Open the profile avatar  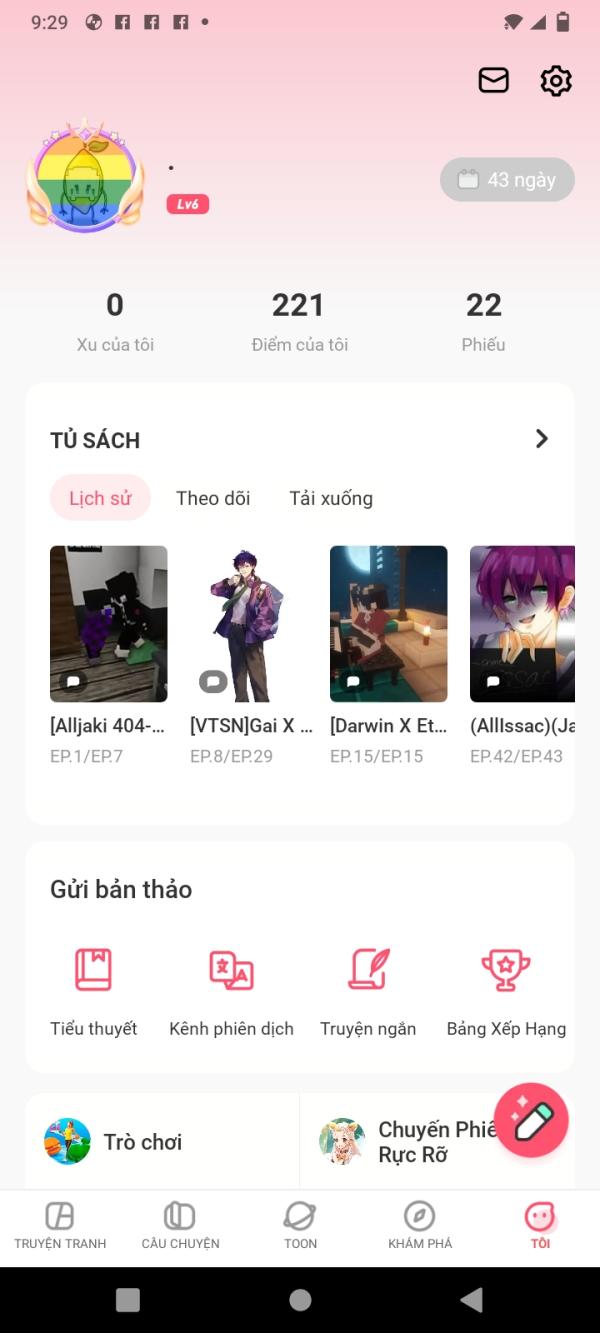(85, 176)
